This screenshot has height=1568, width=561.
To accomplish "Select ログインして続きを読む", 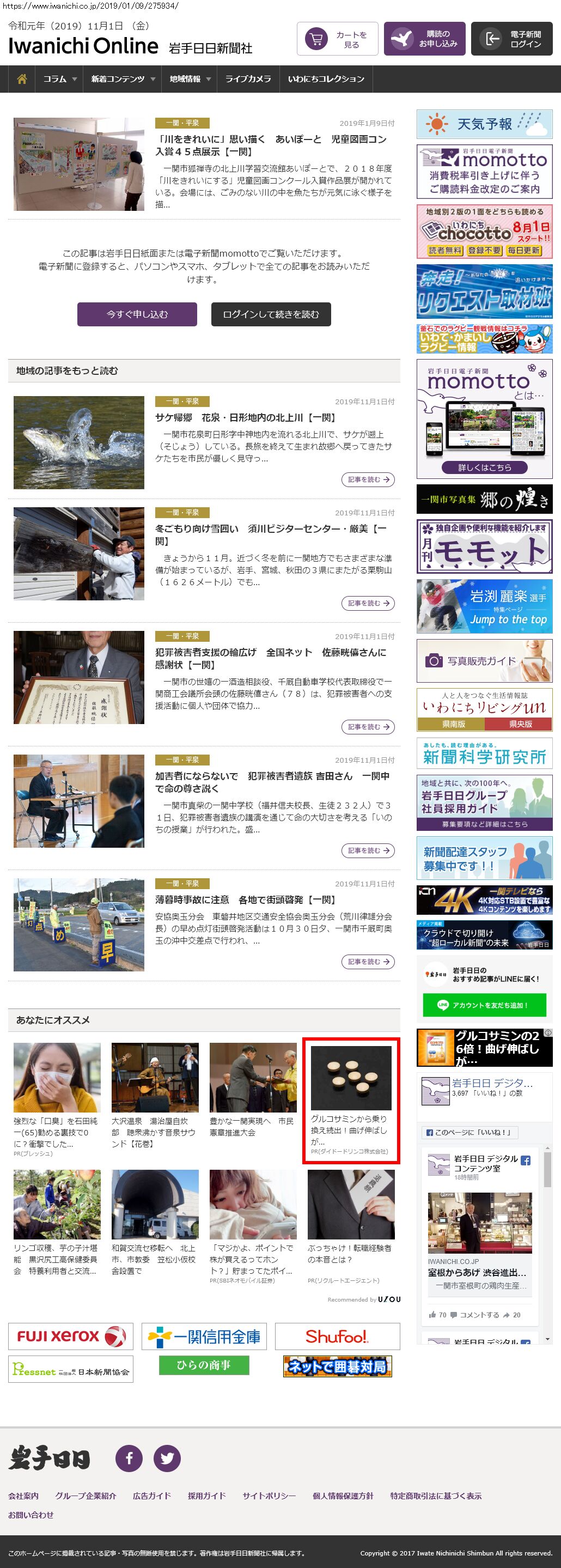I will pos(271,314).
